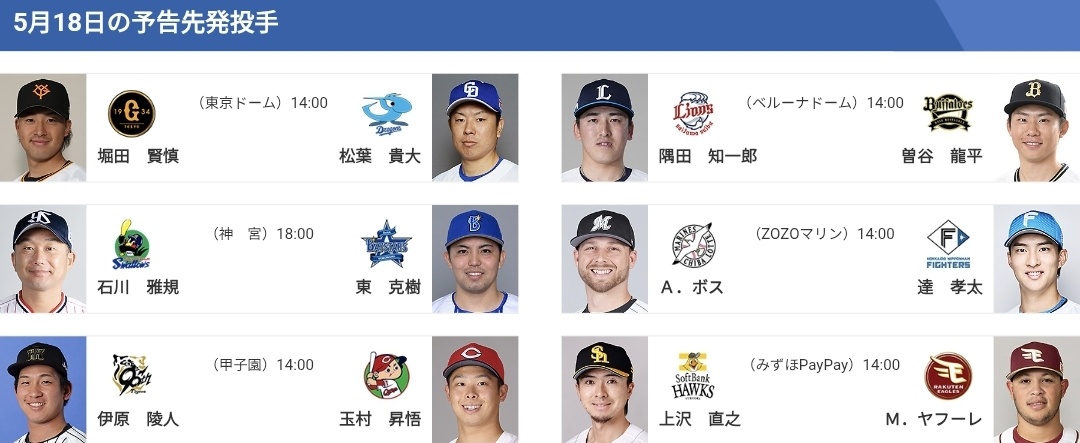Viewport: 1080px width, 443px height.
Task: Open the 隅田 知一郎 vs 曽谷 龍平 matchup
Action: click(x=820, y=128)
